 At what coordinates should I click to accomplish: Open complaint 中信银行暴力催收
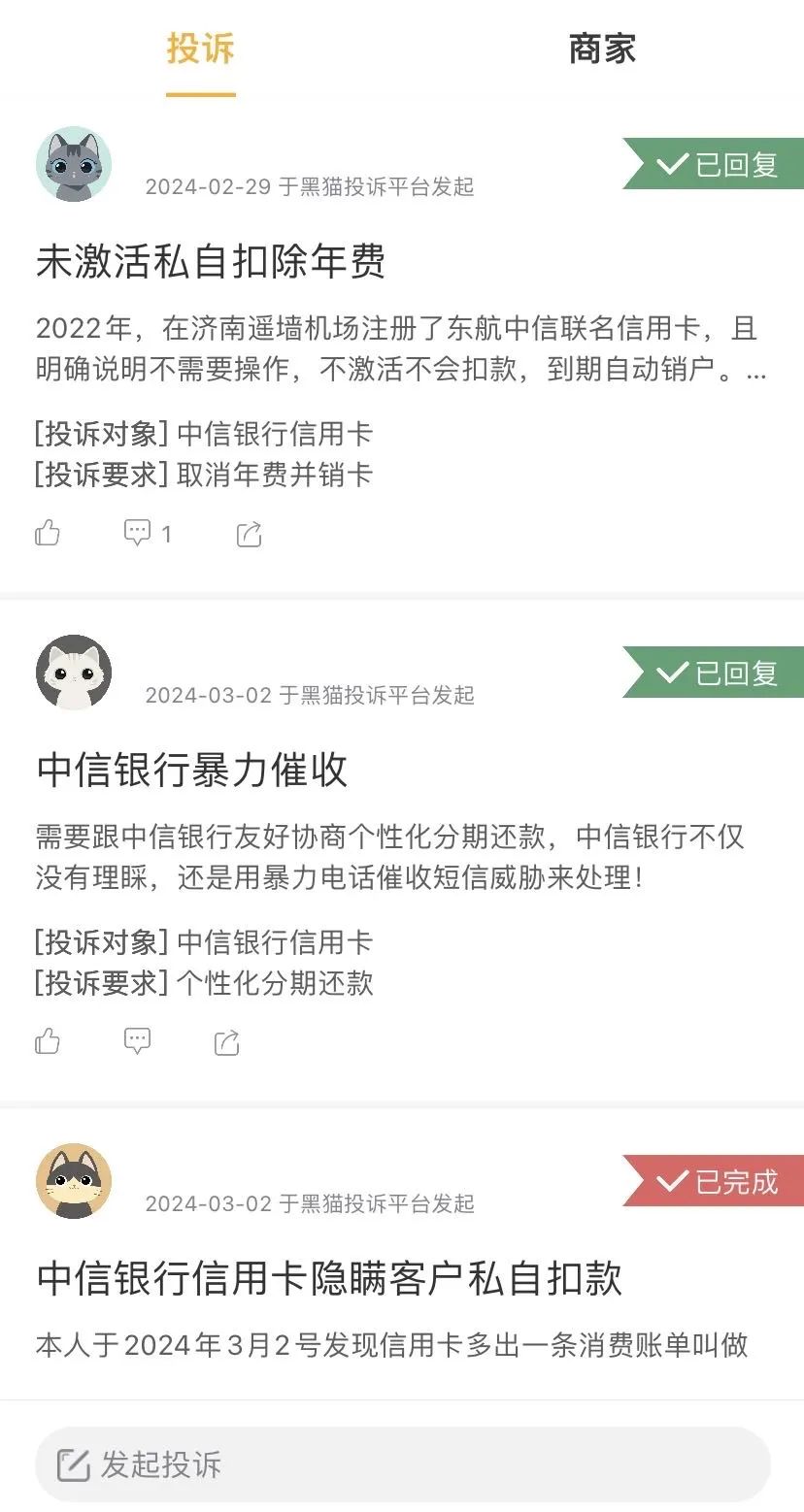coord(192,771)
